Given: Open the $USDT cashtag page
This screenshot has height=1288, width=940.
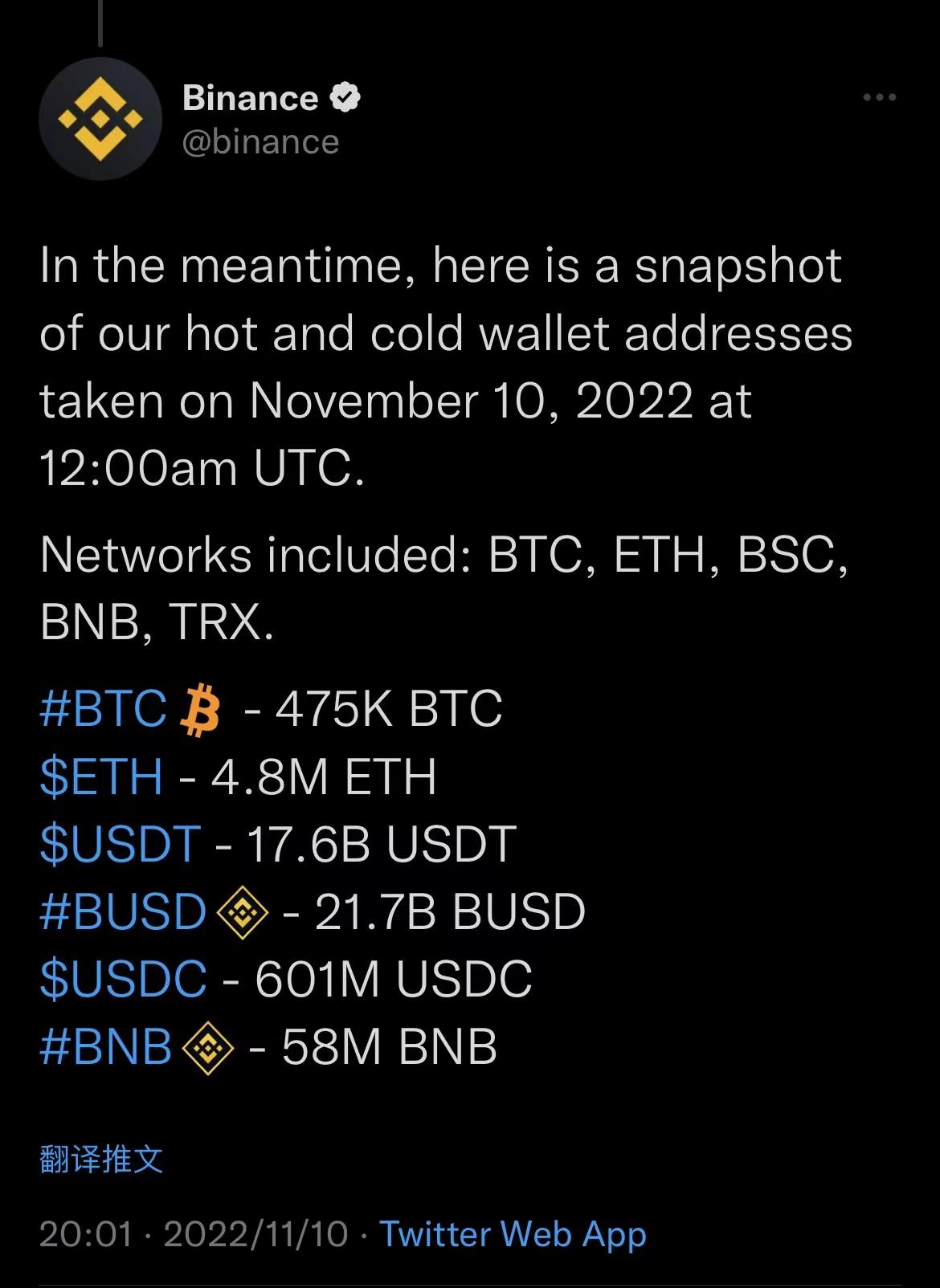Looking at the screenshot, I should tap(117, 846).
